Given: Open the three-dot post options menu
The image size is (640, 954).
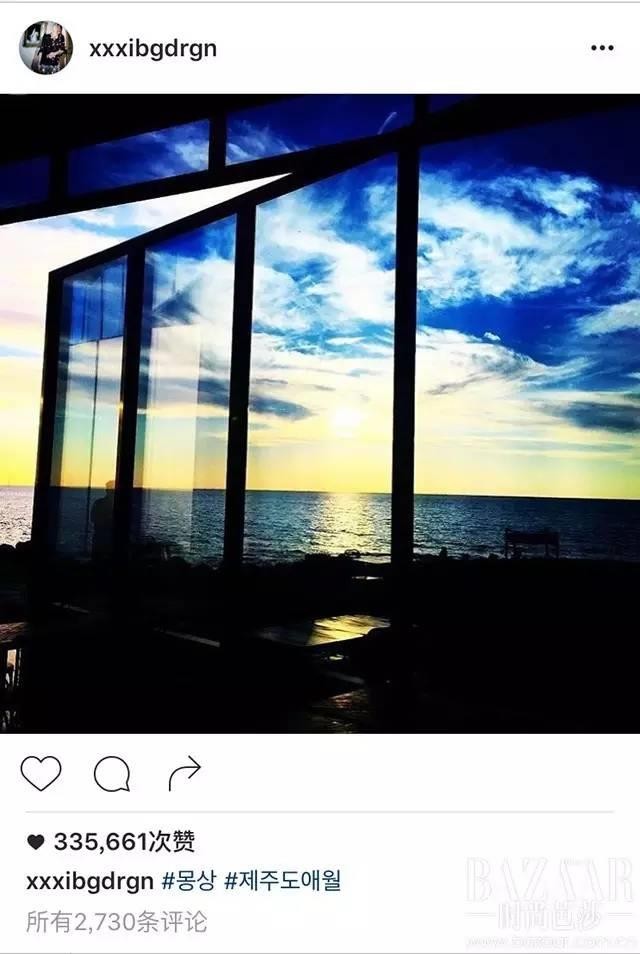Looking at the screenshot, I should pos(601,48).
